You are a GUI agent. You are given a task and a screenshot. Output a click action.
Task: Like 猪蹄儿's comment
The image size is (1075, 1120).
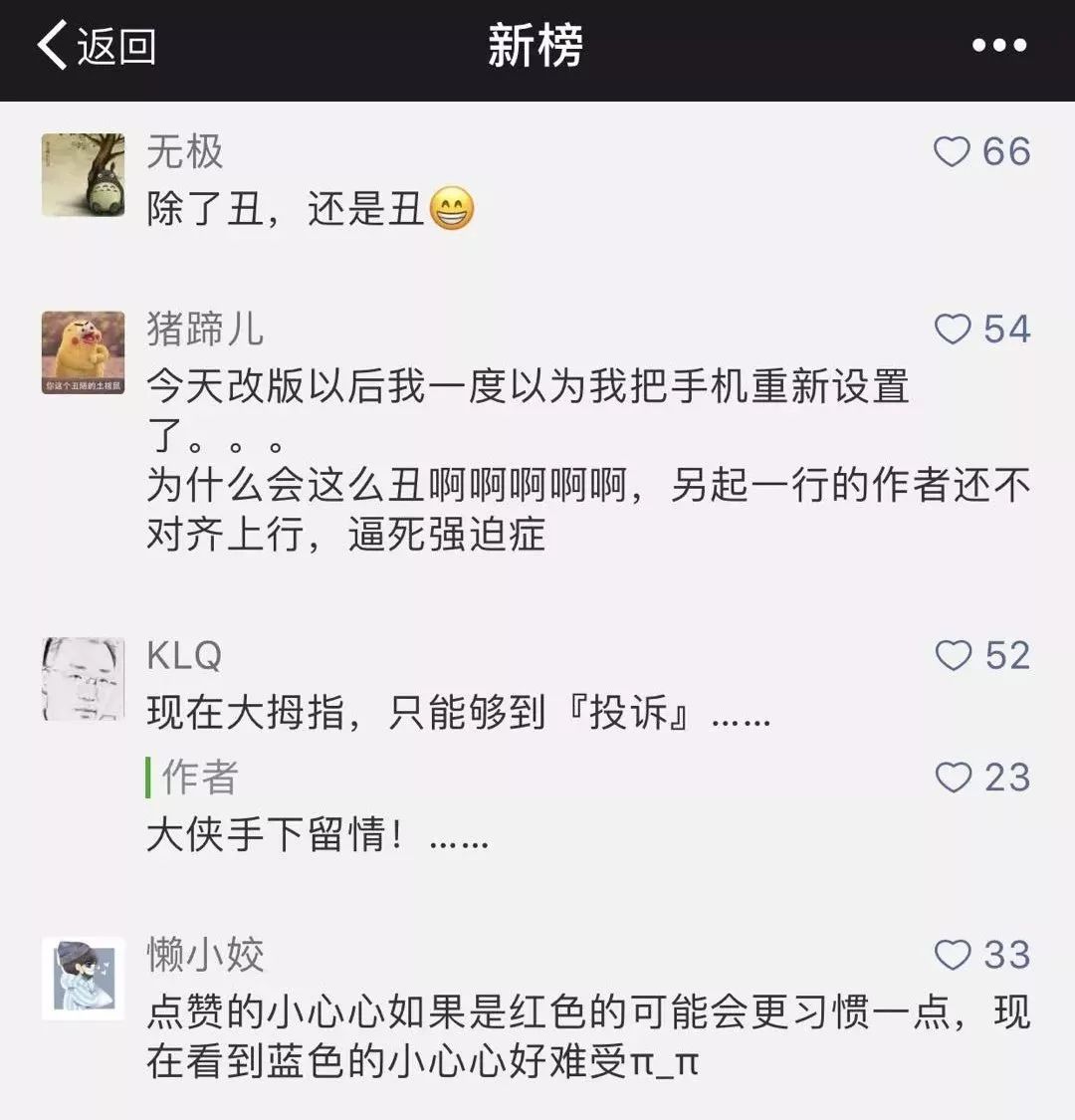953,330
